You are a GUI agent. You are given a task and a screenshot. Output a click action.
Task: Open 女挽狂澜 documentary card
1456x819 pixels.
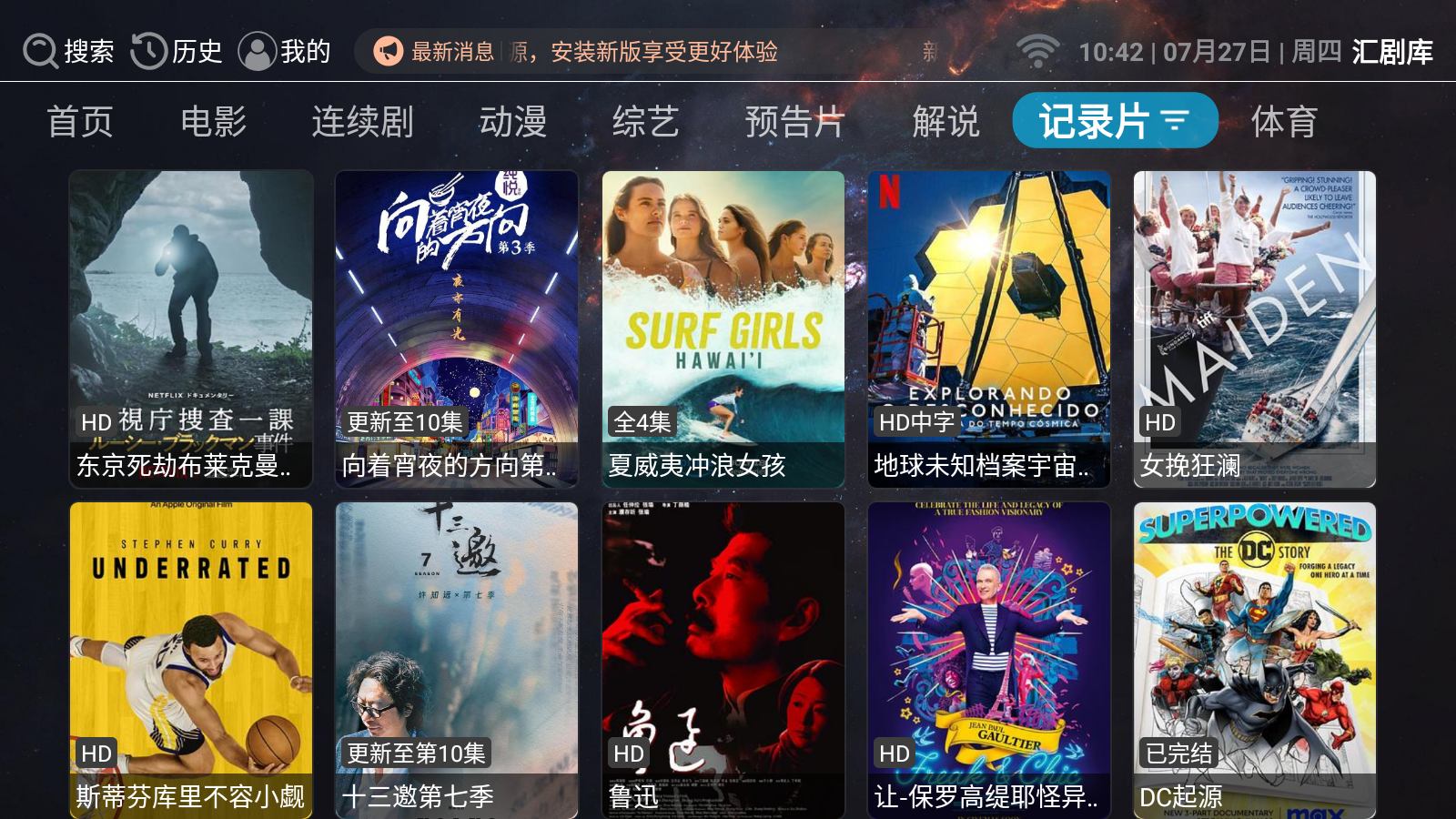click(1255, 328)
